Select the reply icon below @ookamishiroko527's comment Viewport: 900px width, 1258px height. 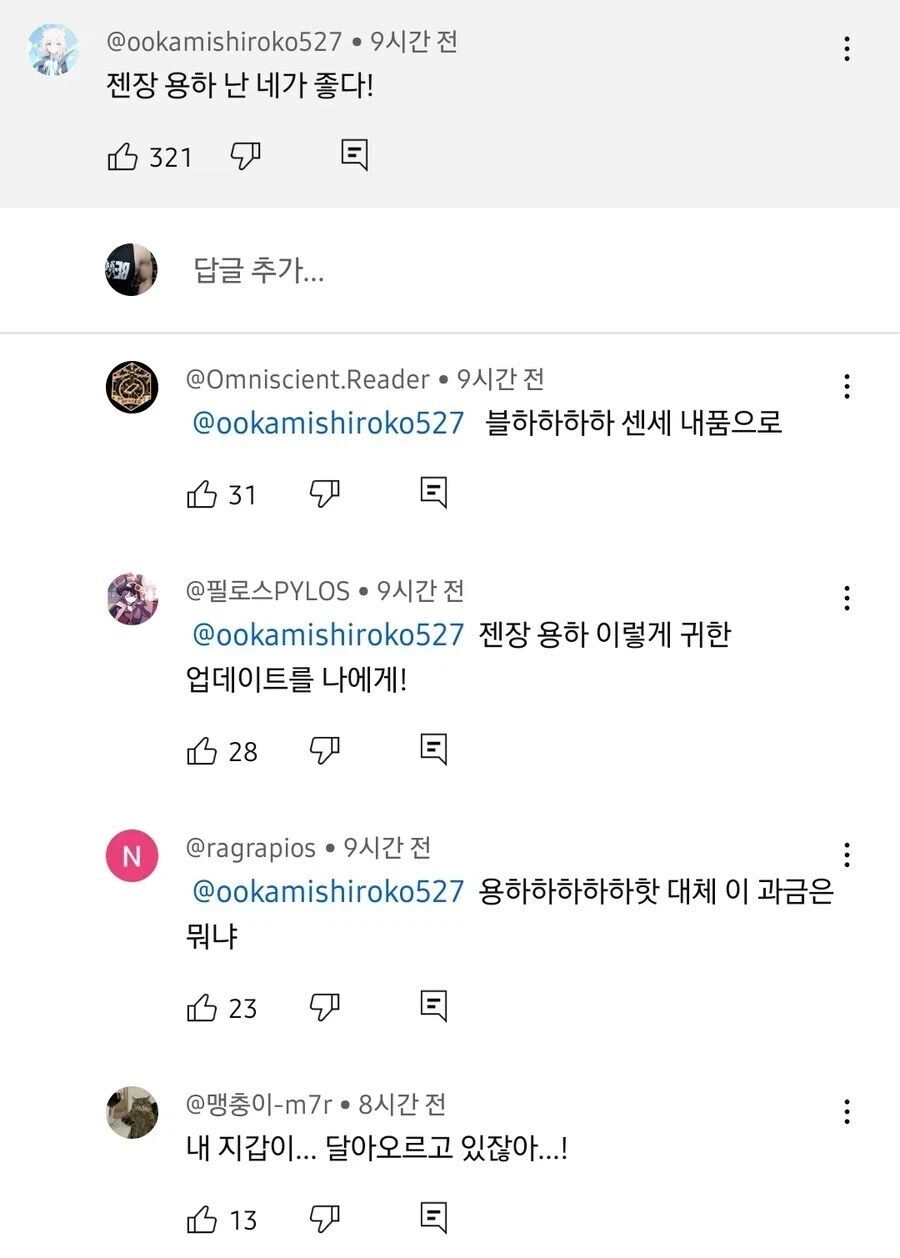[x=353, y=157]
